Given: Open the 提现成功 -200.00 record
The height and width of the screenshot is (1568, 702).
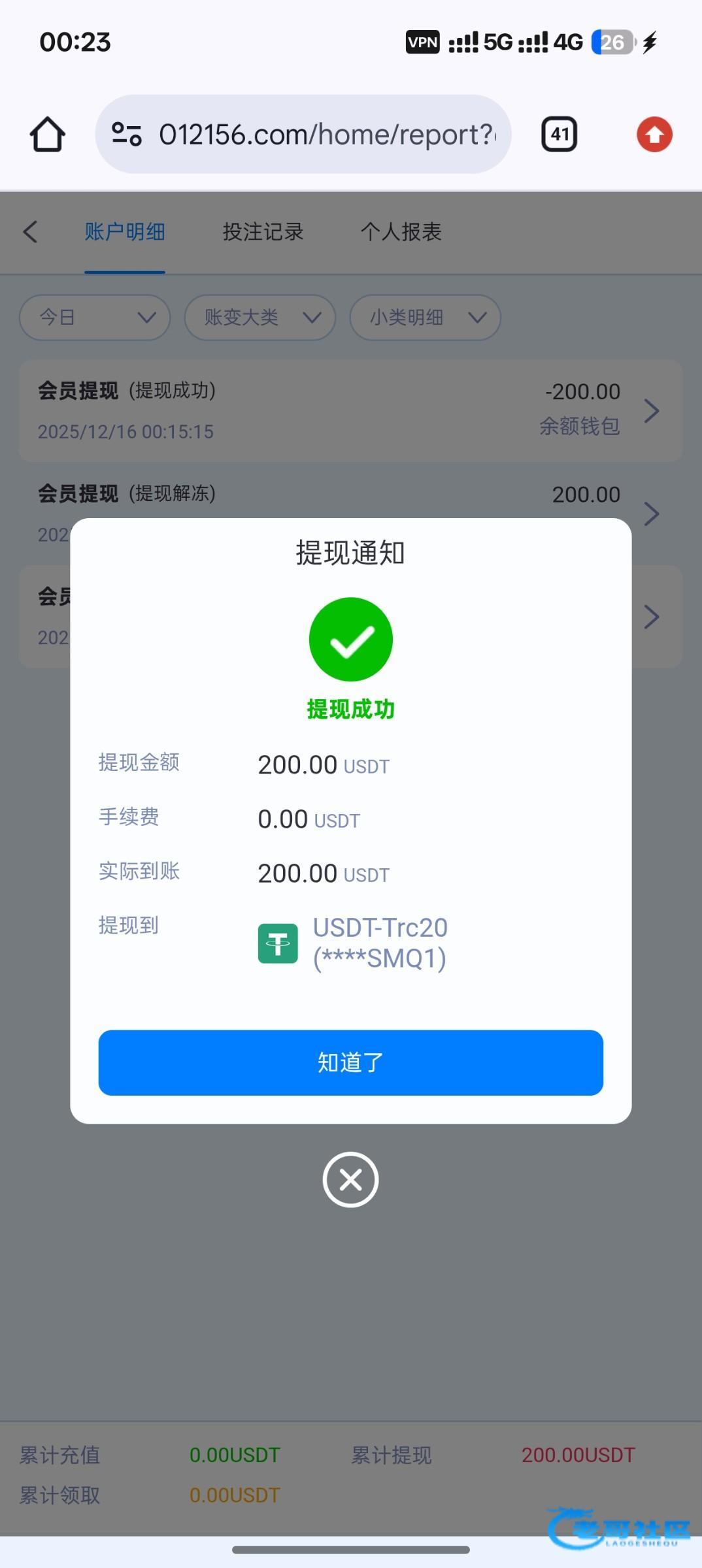Looking at the screenshot, I should (350, 411).
